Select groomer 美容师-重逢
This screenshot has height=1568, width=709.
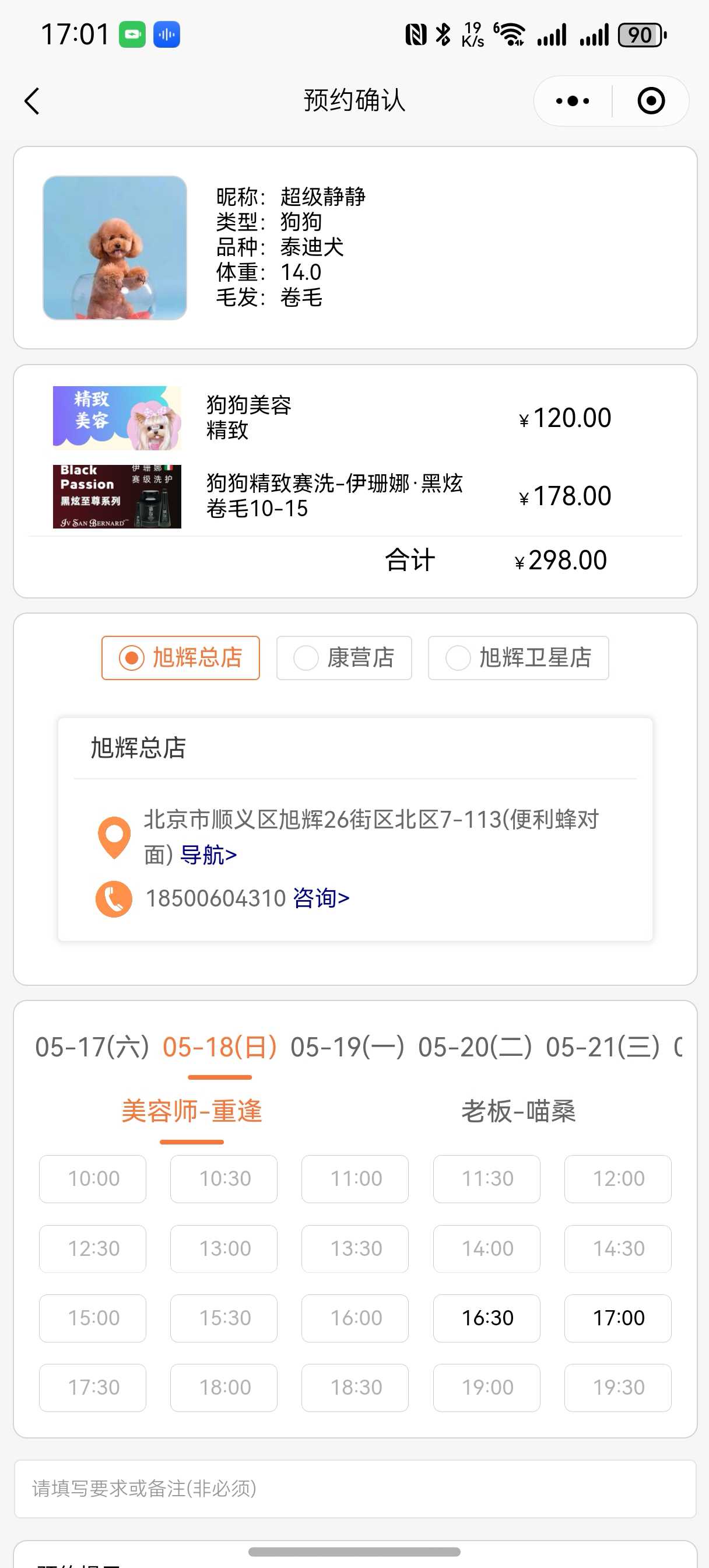point(192,1111)
